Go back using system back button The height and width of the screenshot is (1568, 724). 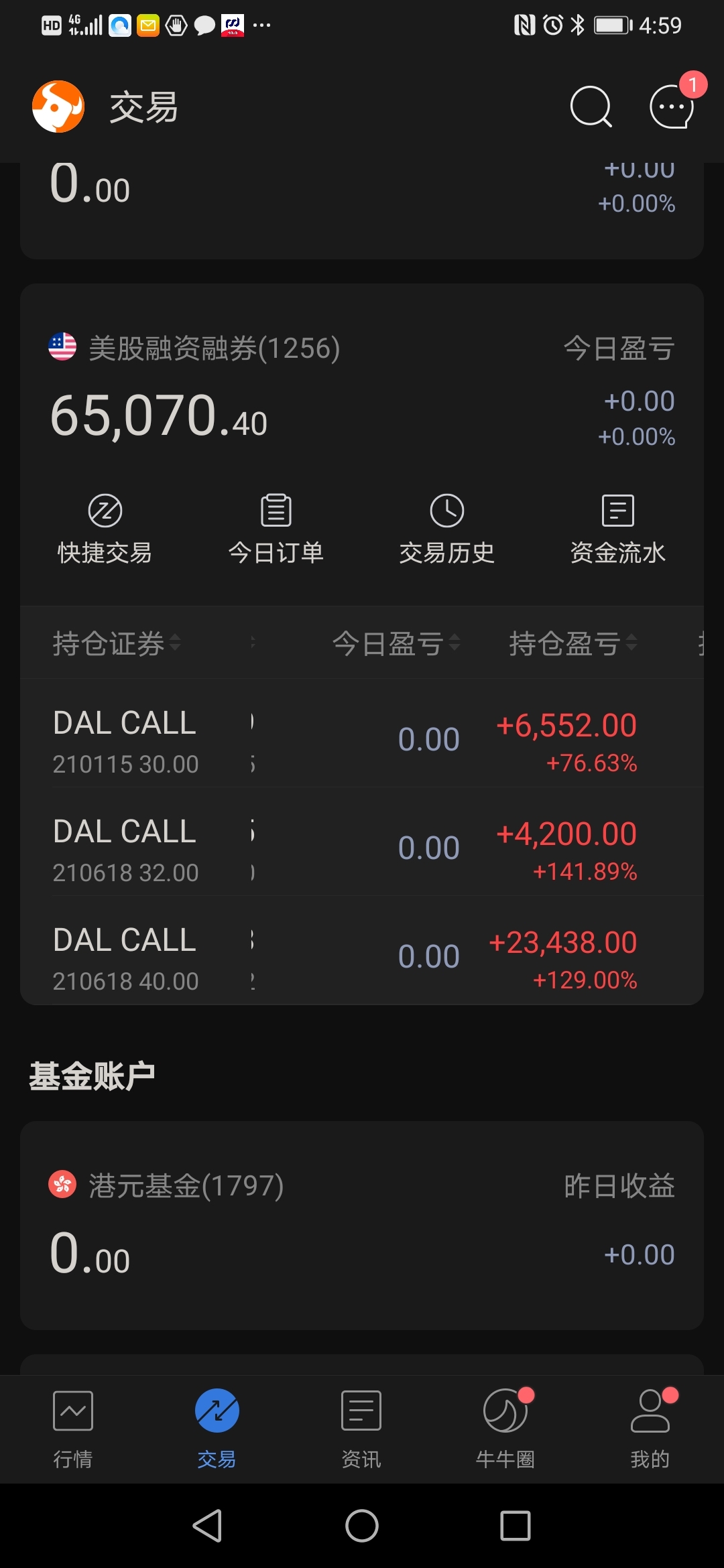point(207,1526)
